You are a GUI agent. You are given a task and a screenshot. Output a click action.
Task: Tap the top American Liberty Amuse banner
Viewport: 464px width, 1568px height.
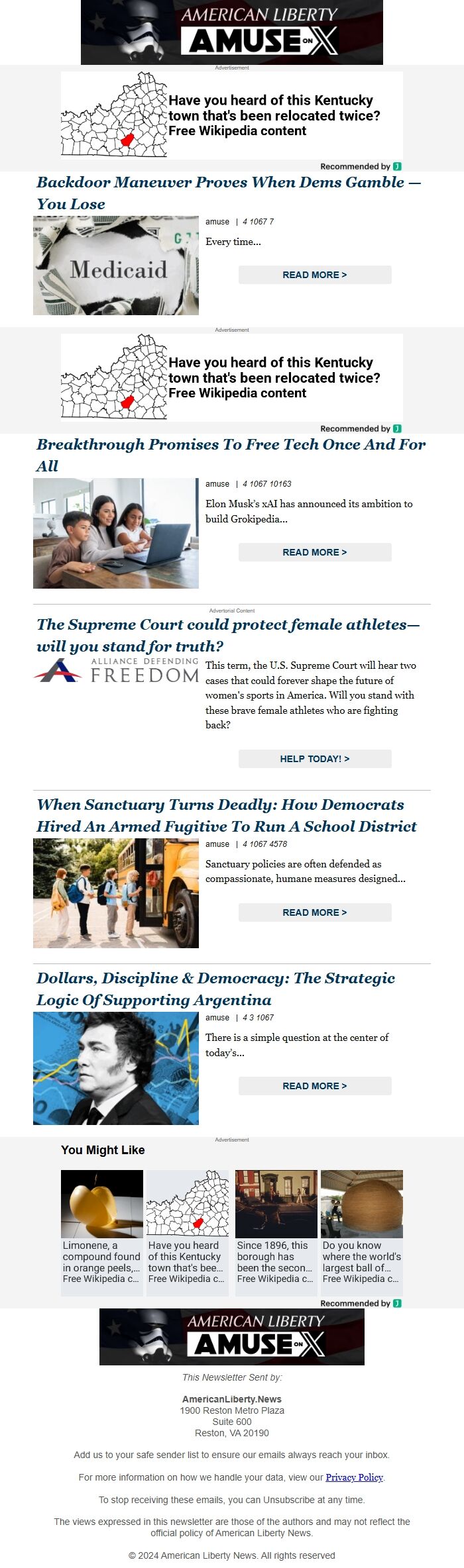click(232, 32)
